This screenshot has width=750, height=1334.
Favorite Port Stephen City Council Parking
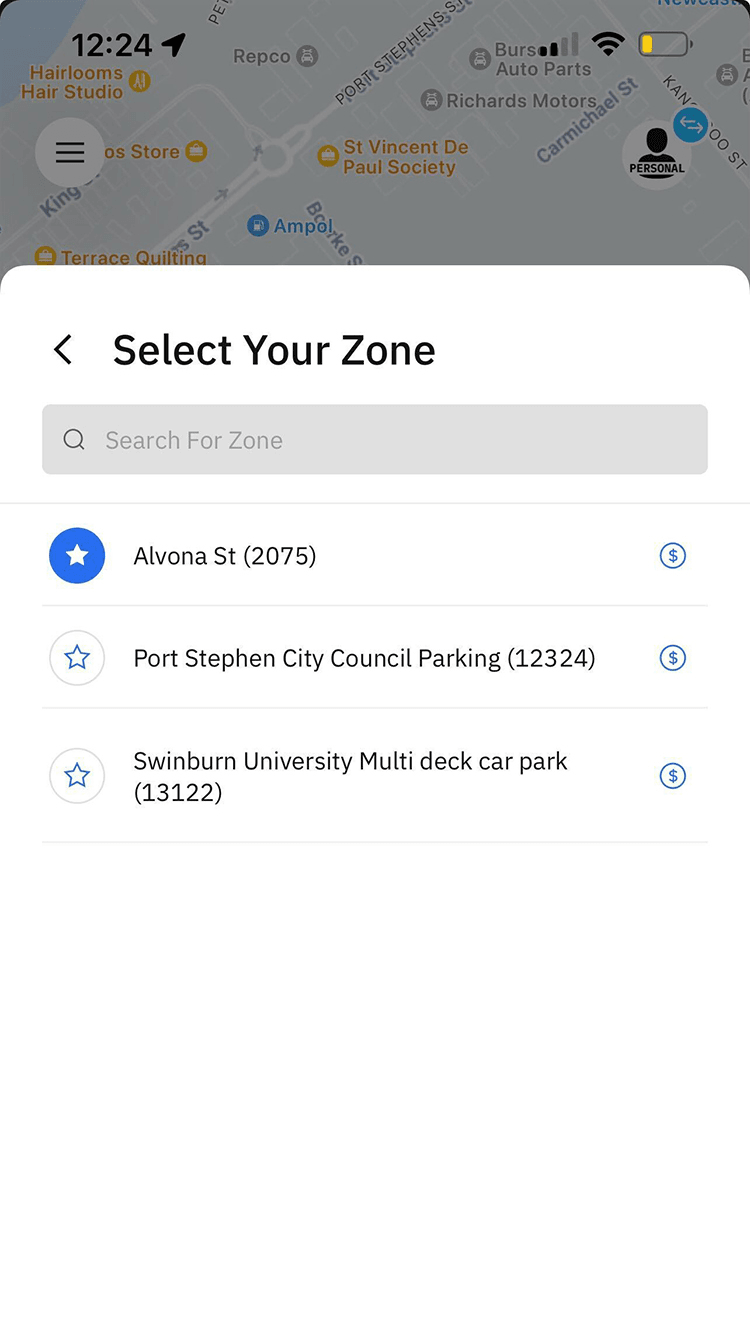coord(77,657)
